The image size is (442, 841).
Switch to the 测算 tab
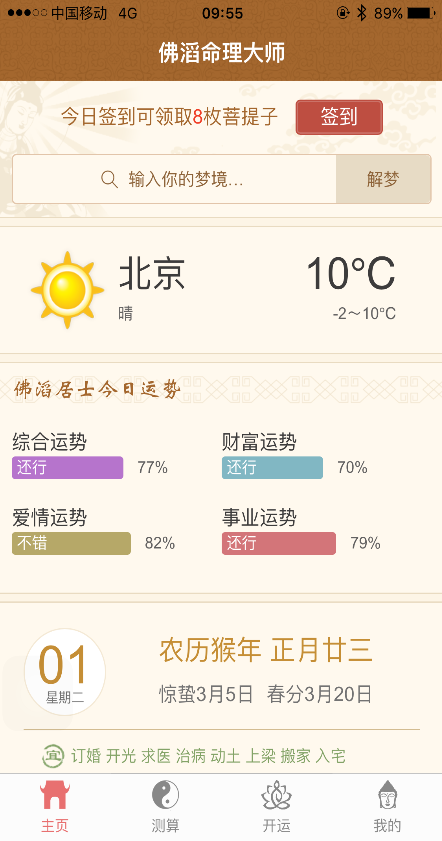coord(166,807)
